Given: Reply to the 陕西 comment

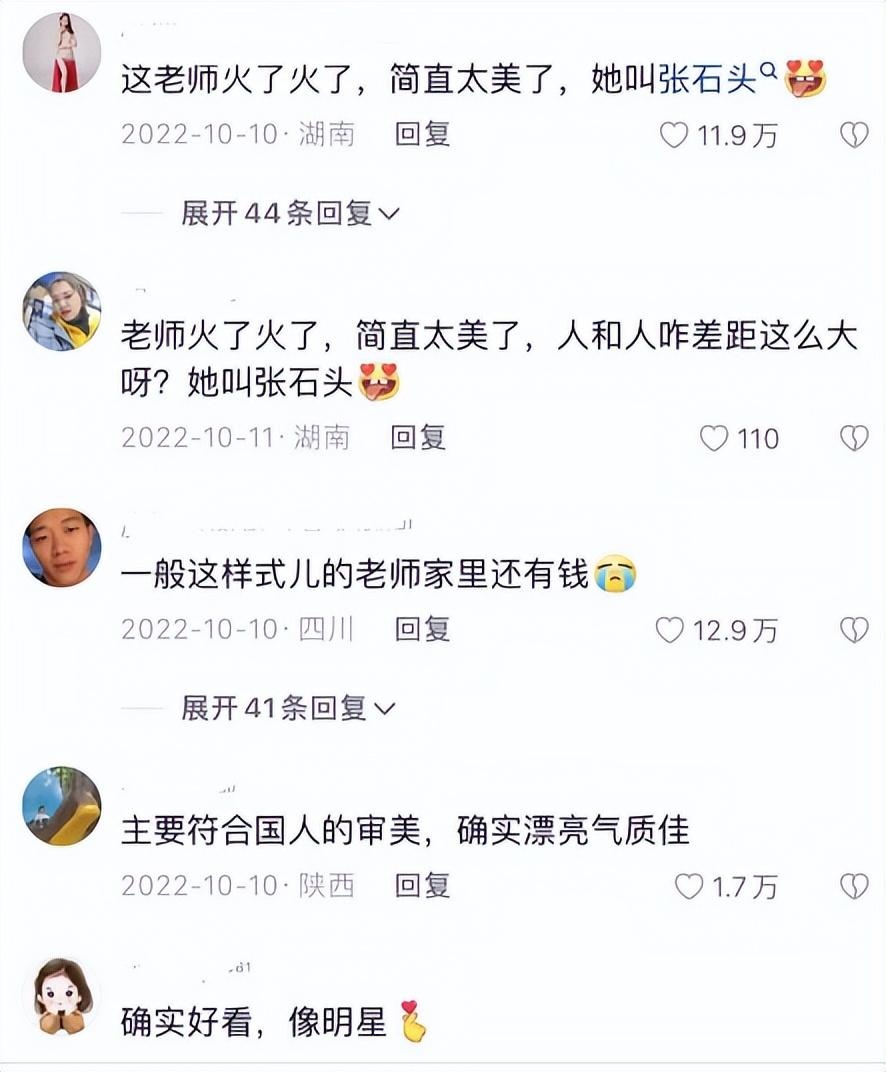Looking at the screenshot, I should pos(422,885).
